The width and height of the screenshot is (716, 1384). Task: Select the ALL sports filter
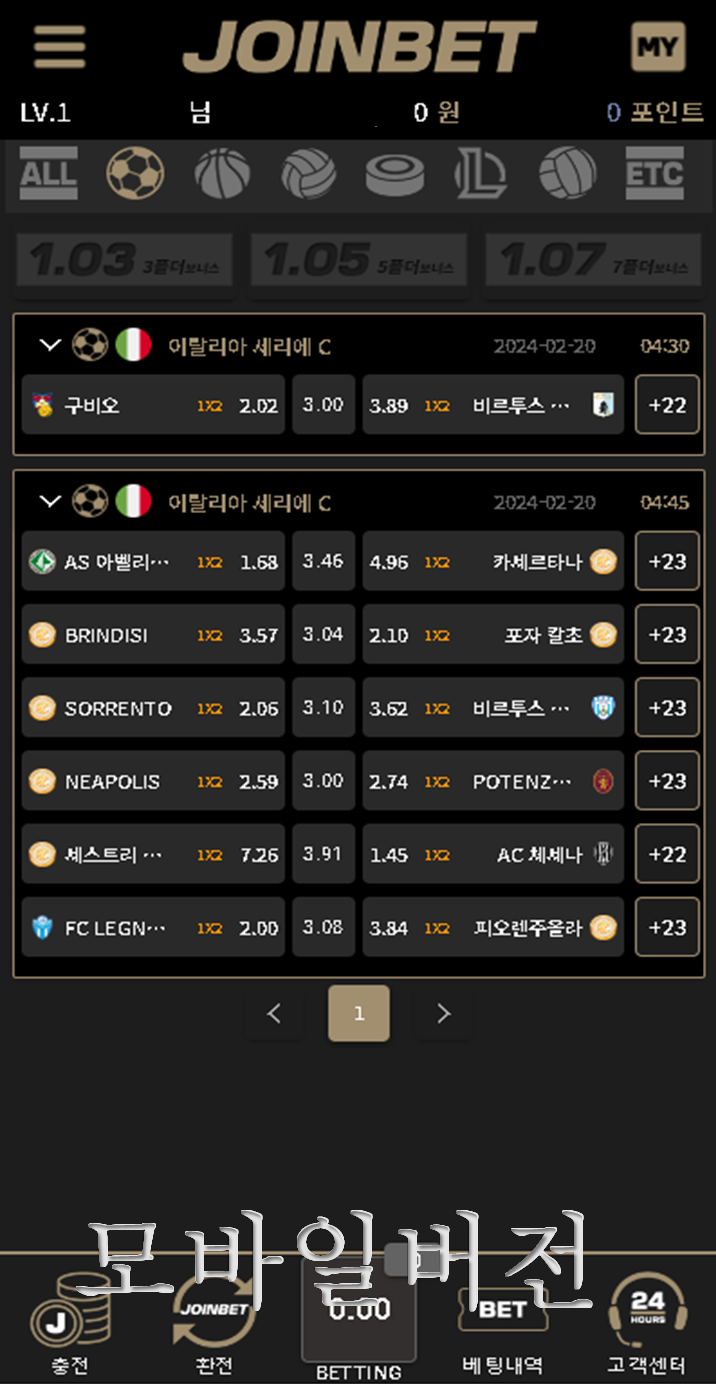click(x=48, y=174)
